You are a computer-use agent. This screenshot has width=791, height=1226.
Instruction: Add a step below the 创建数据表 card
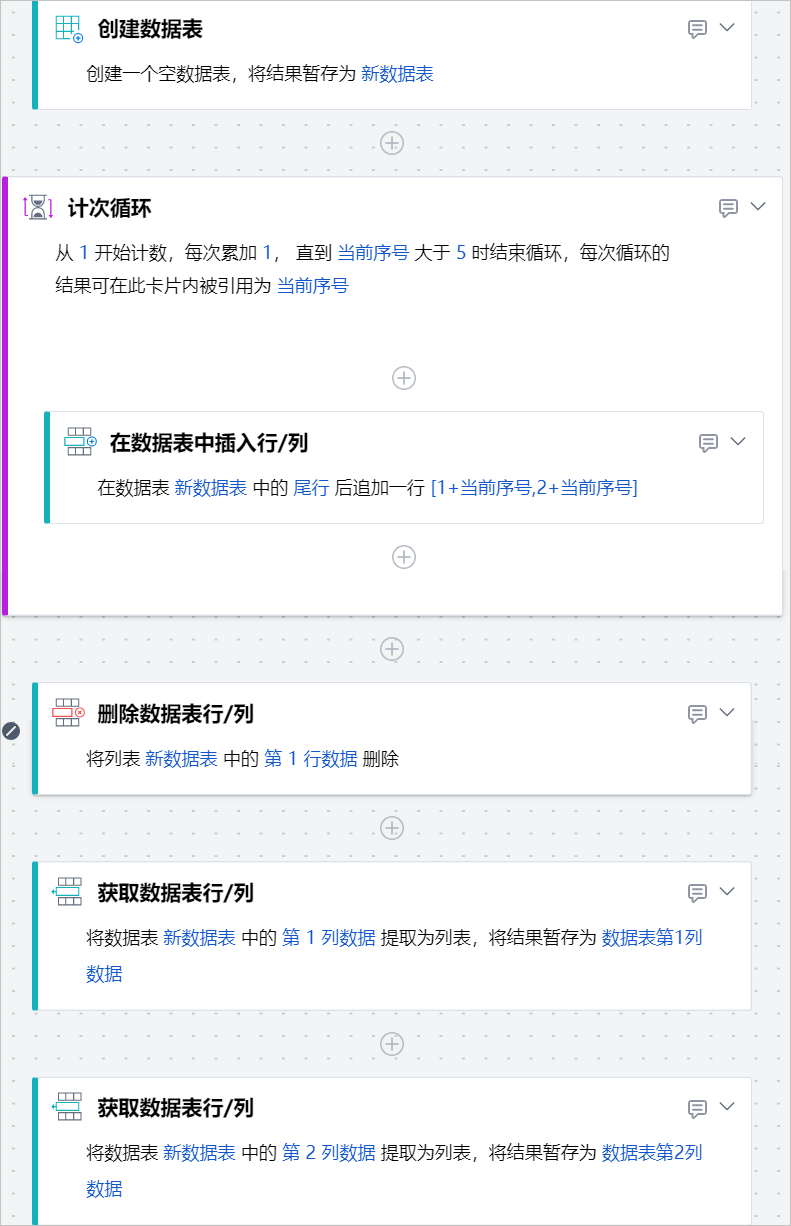(392, 143)
